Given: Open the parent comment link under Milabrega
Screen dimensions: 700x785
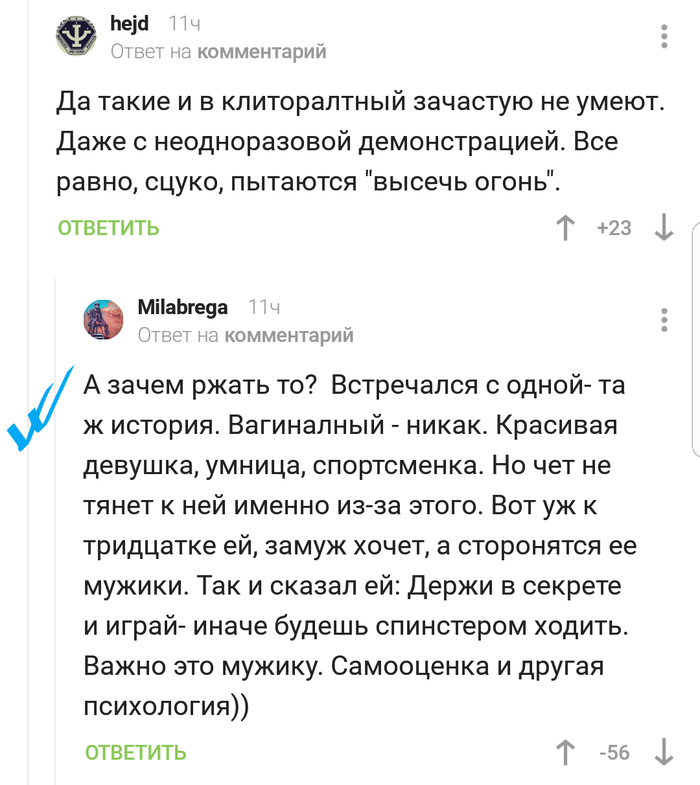Looking at the screenshot, I should (289, 335).
